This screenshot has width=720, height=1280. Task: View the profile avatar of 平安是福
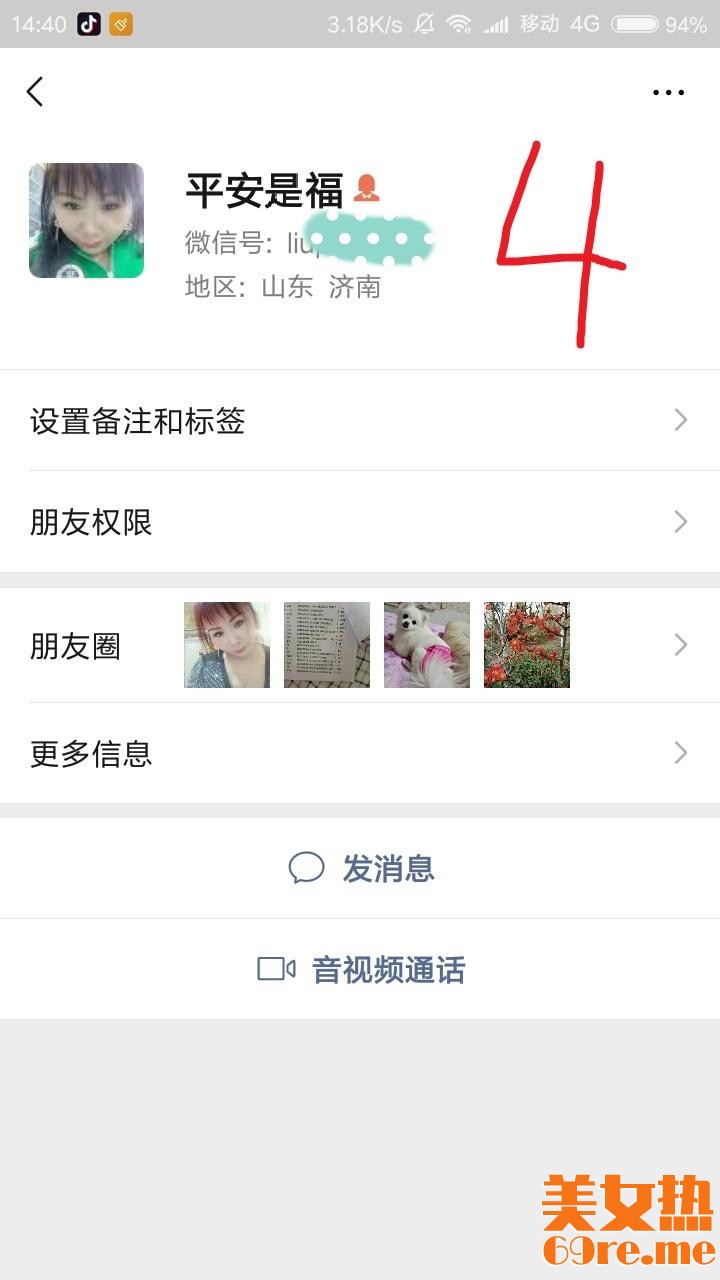pyautogui.click(x=86, y=220)
